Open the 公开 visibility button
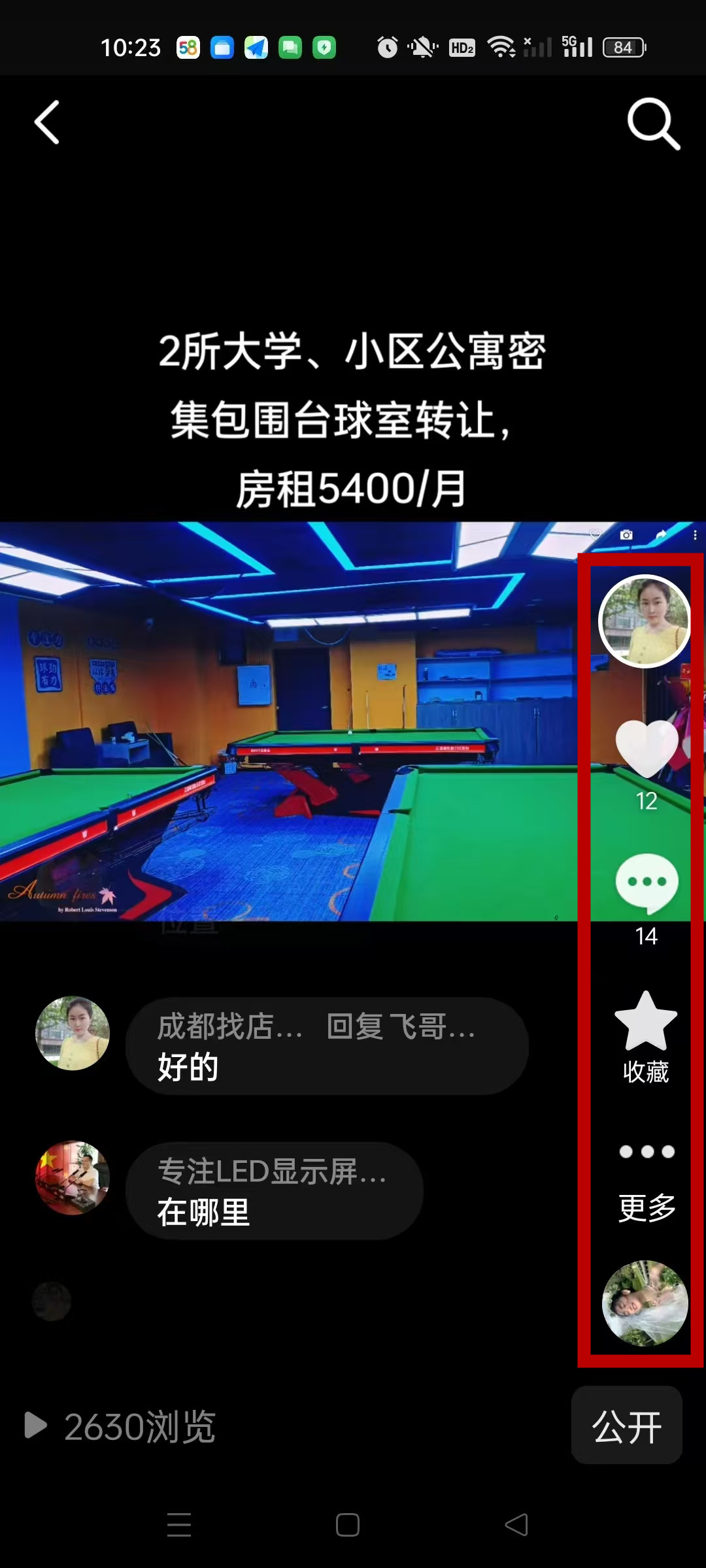This screenshot has height=1568, width=706. pyautogui.click(x=626, y=1427)
